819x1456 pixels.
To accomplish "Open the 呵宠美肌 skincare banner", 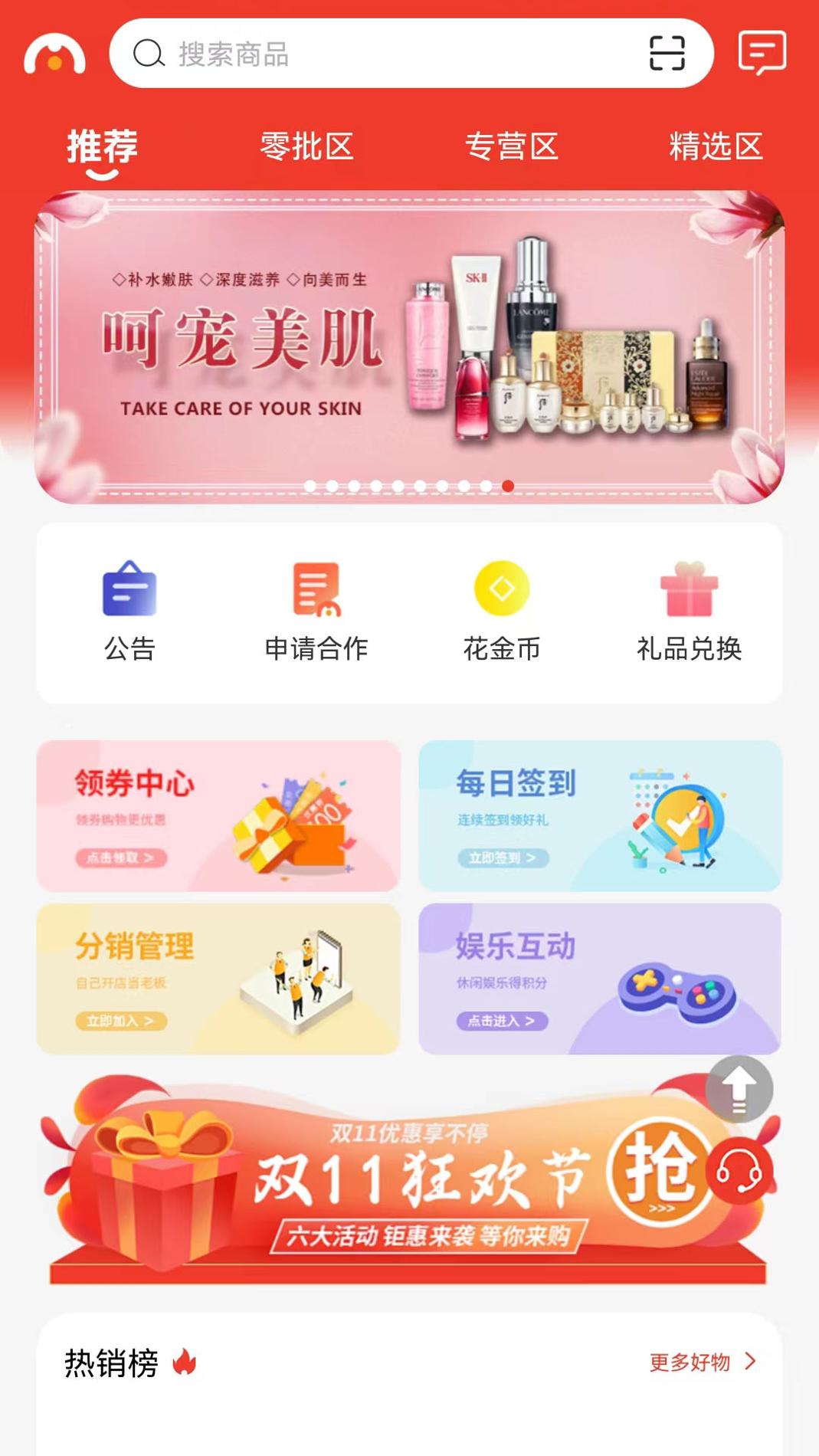I will [409, 346].
